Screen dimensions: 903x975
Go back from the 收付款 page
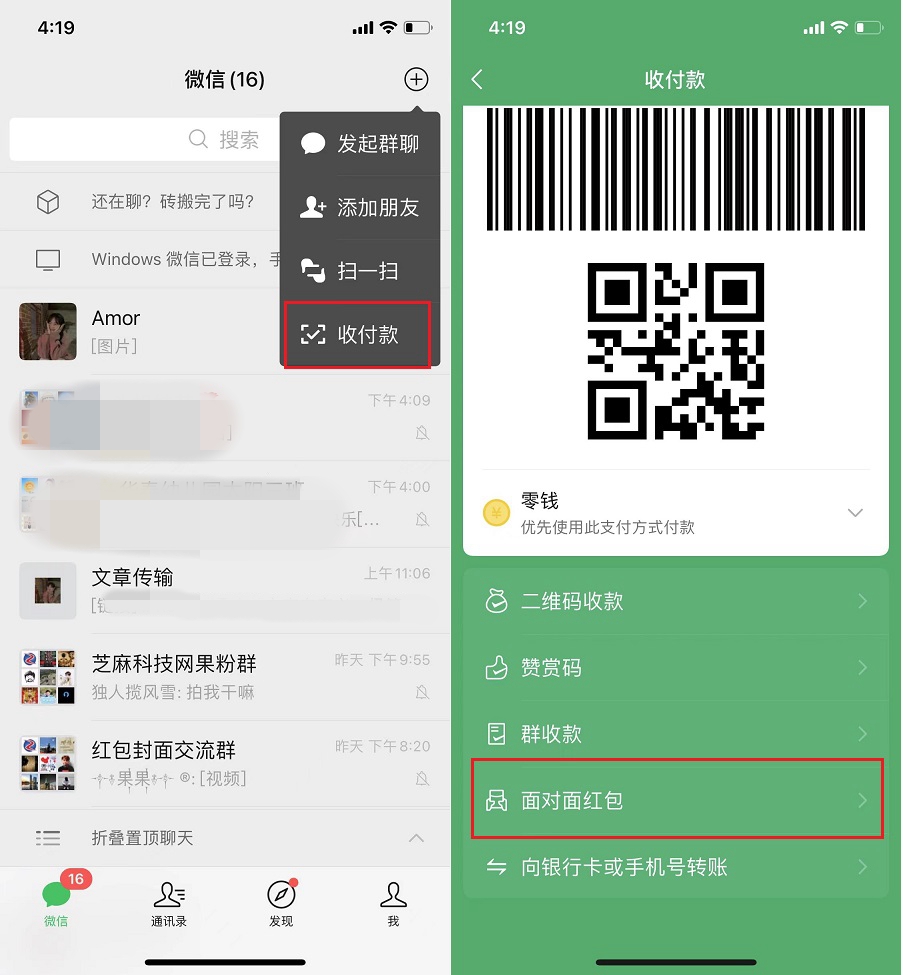pyautogui.click(x=477, y=80)
